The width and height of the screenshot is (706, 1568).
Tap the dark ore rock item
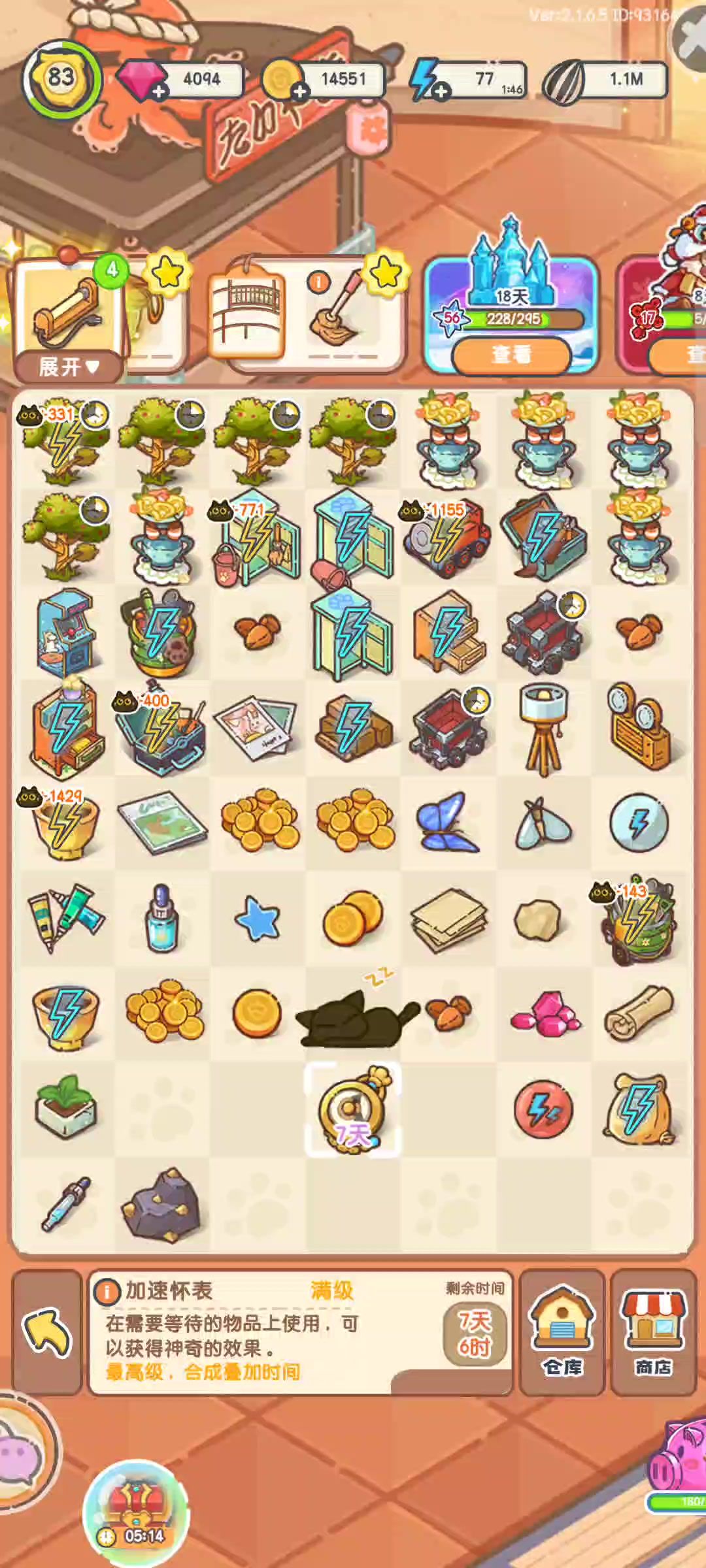161,1204
